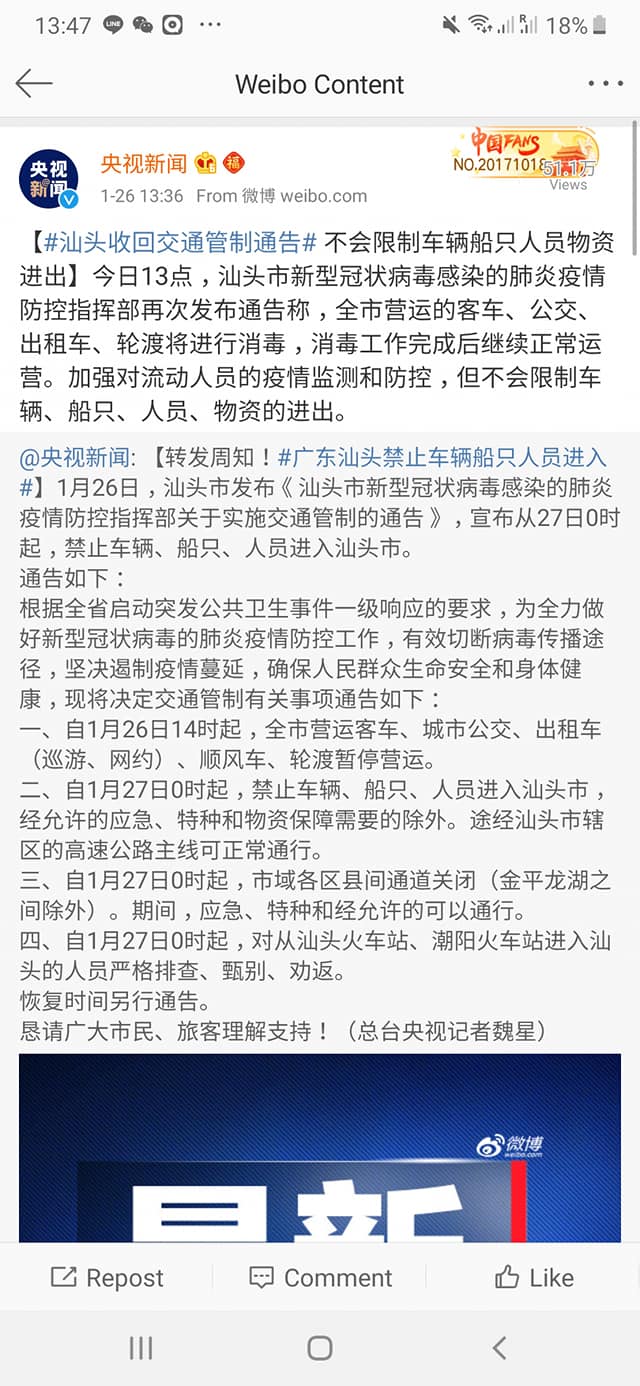The image size is (640, 1386).
Task: Like this Weibo post
Action: click(x=534, y=1277)
